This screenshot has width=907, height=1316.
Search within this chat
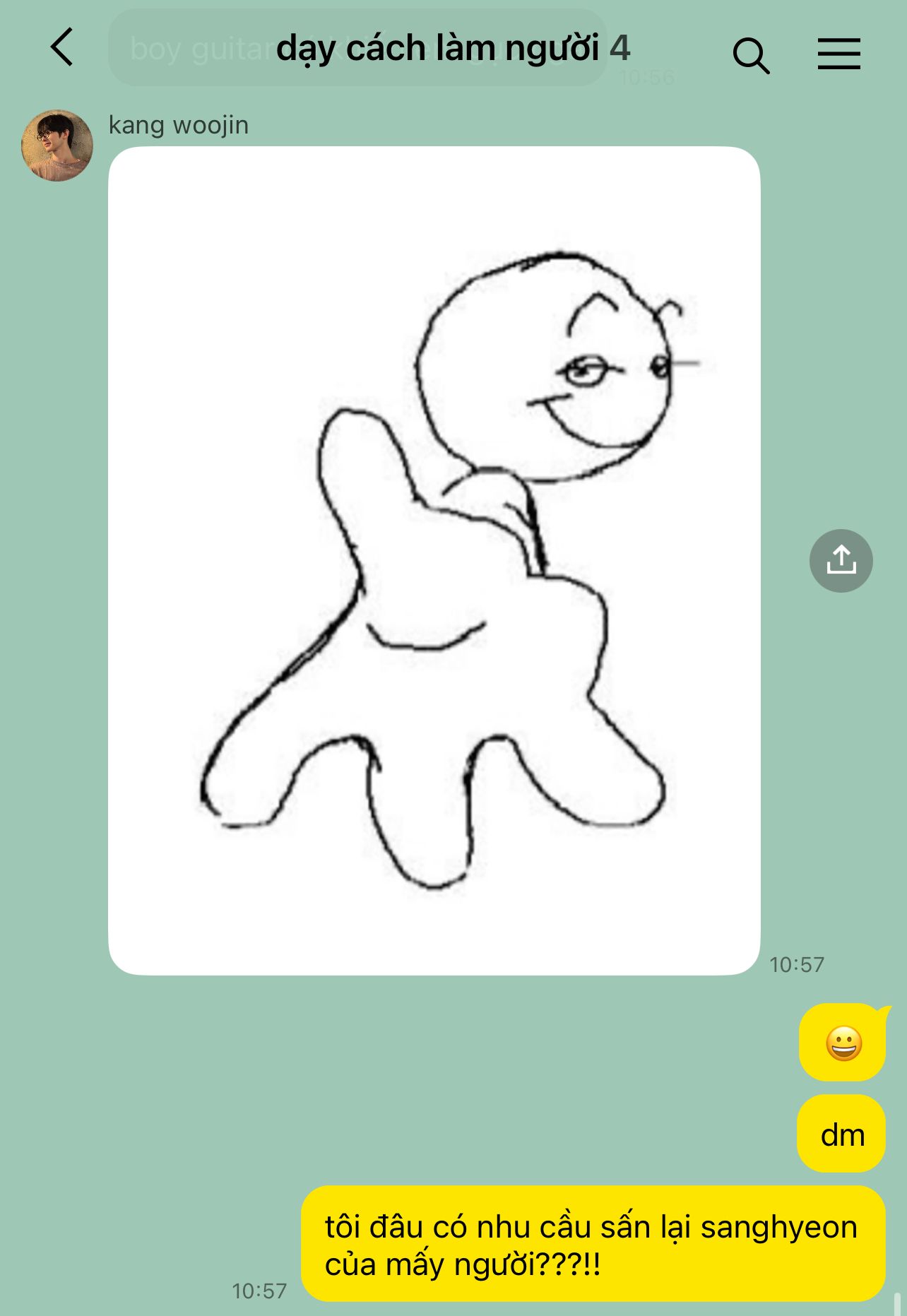point(750,55)
